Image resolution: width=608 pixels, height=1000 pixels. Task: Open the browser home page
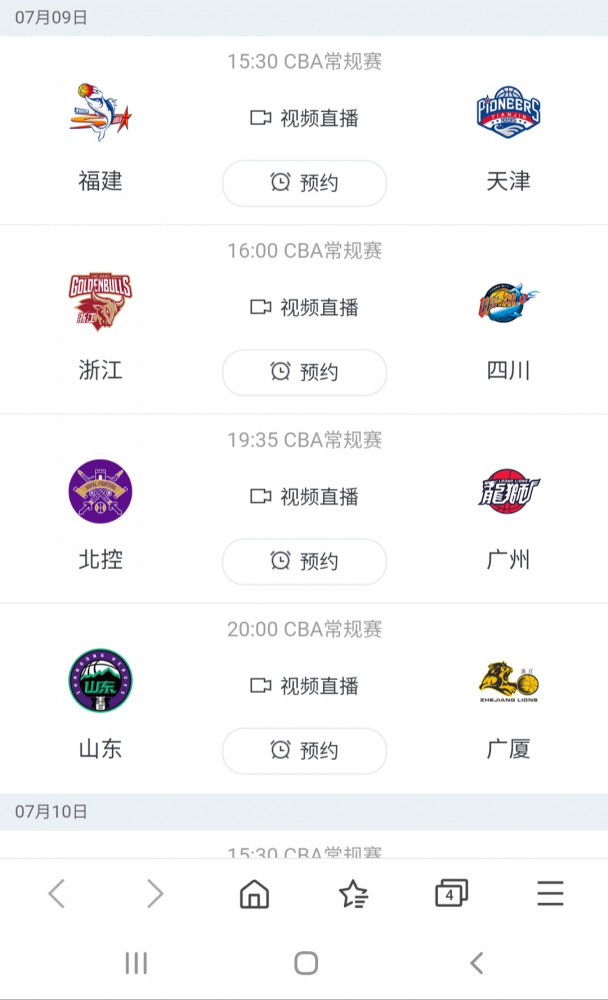coord(254,893)
